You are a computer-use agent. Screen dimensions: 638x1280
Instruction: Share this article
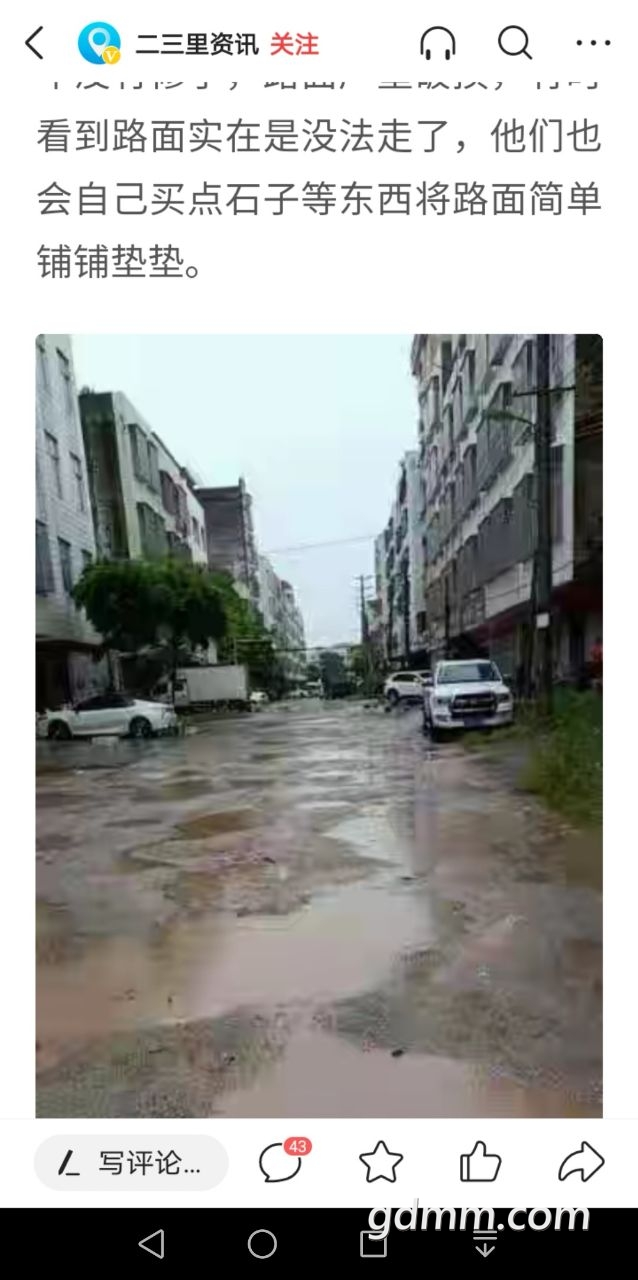581,1162
